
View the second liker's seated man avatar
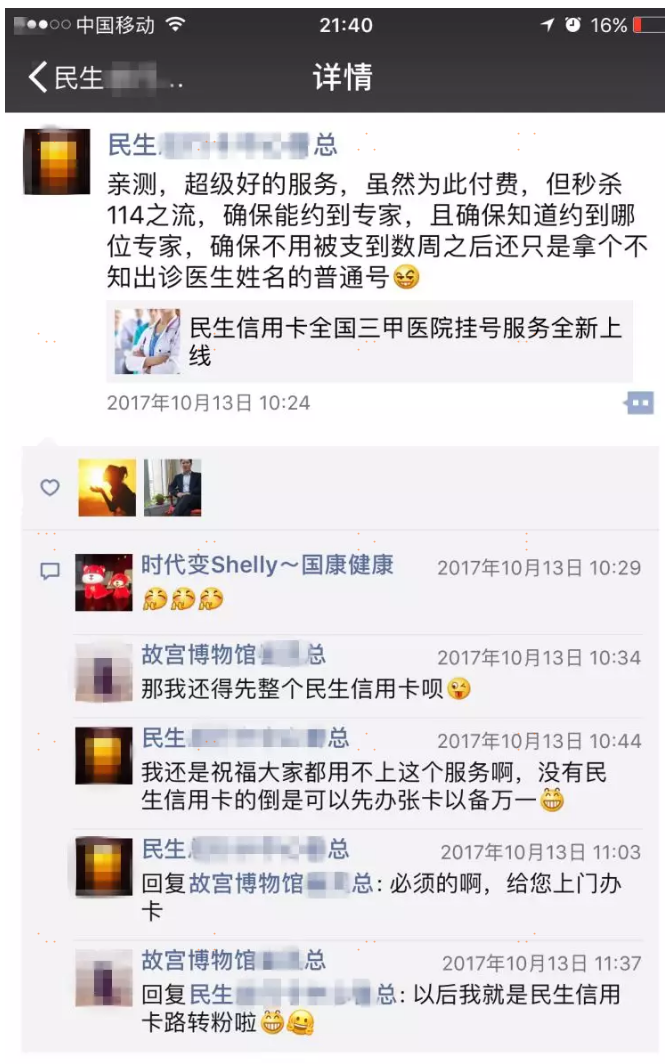(172, 487)
